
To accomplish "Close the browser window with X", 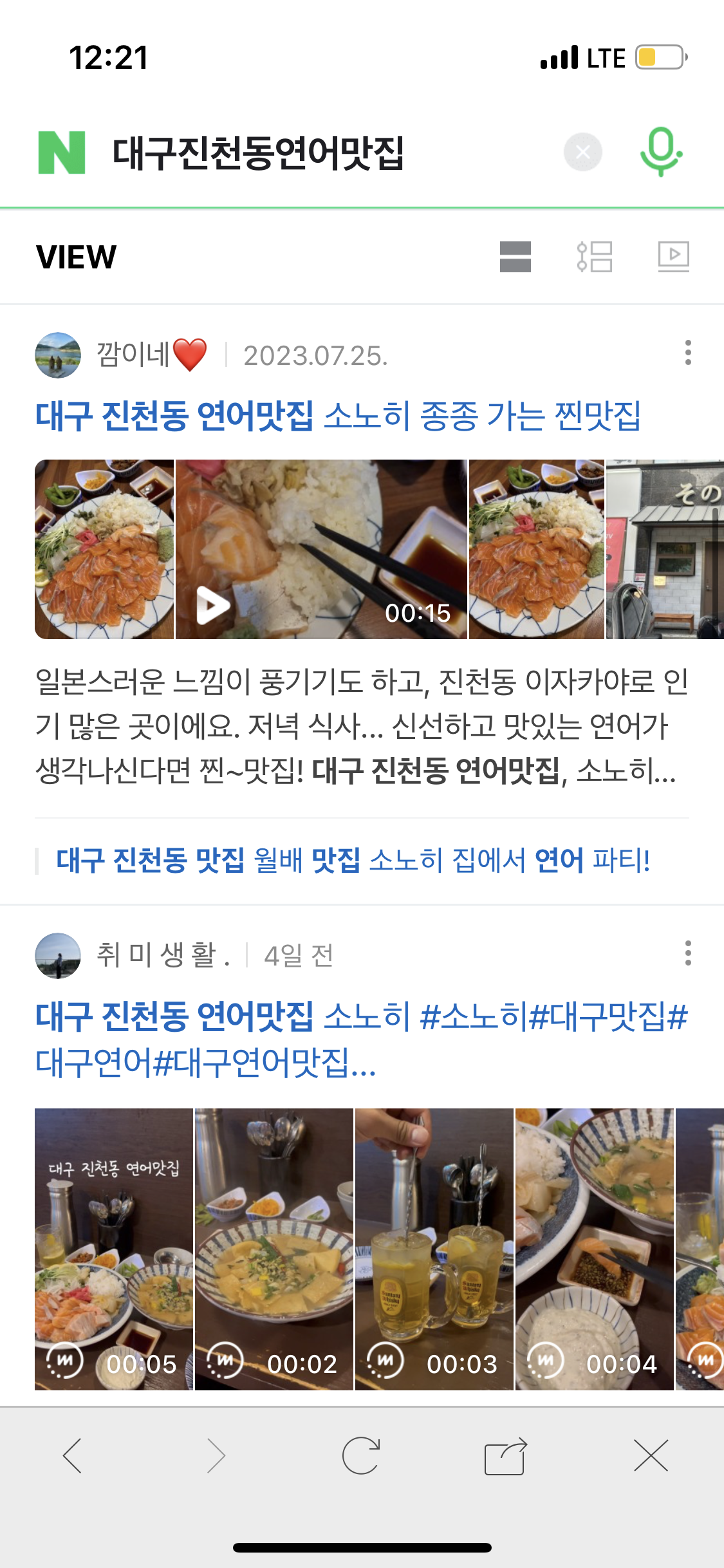I will [651, 1455].
